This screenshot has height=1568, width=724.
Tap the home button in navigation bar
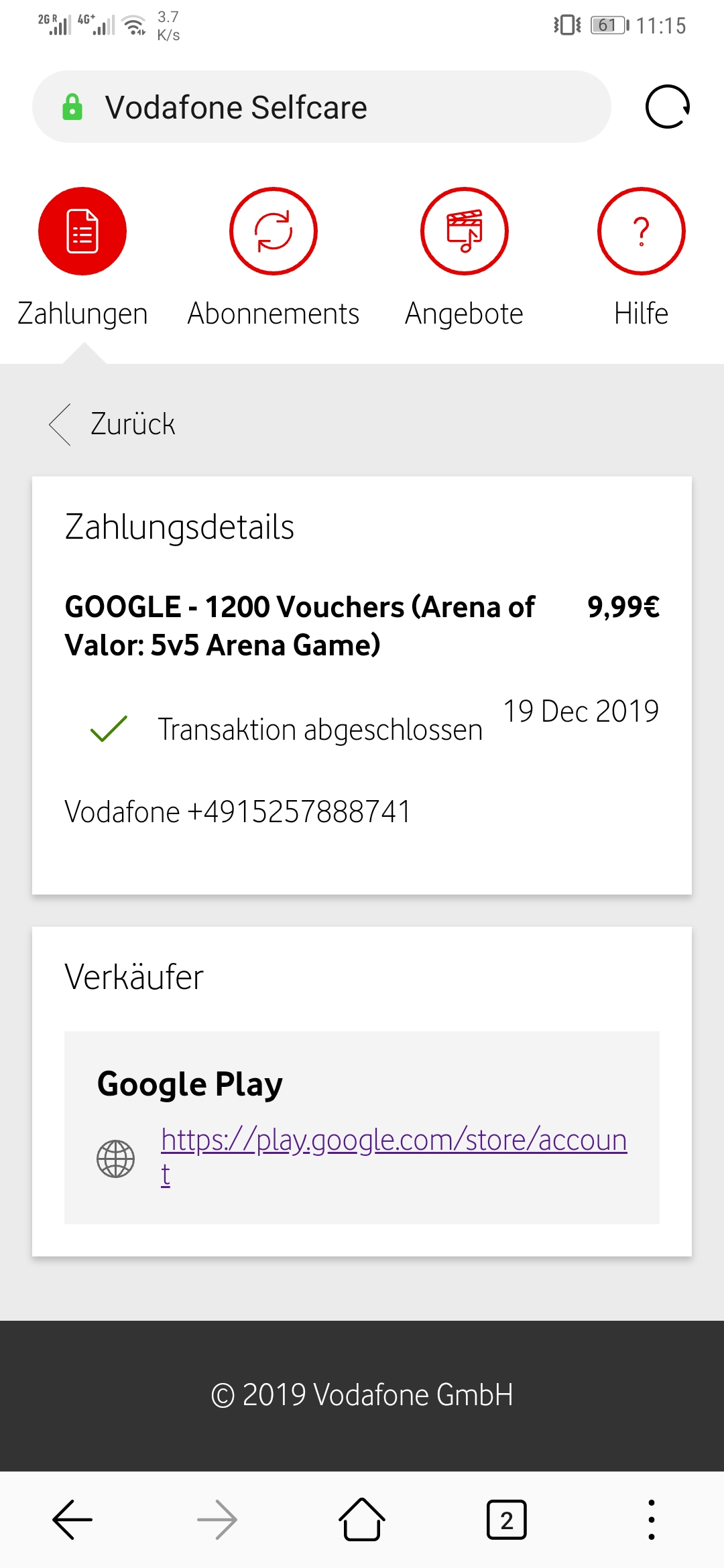coord(361,1518)
